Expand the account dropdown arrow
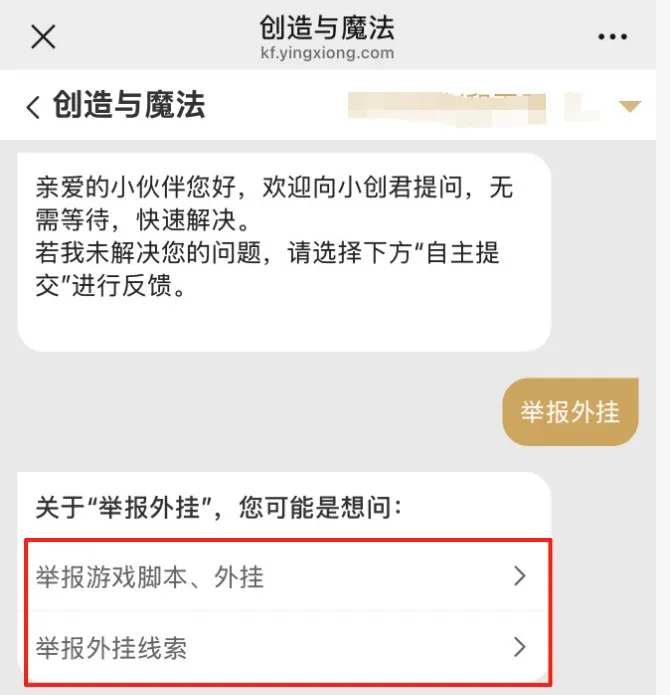The width and height of the screenshot is (670, 695). [x=629, y=106]
